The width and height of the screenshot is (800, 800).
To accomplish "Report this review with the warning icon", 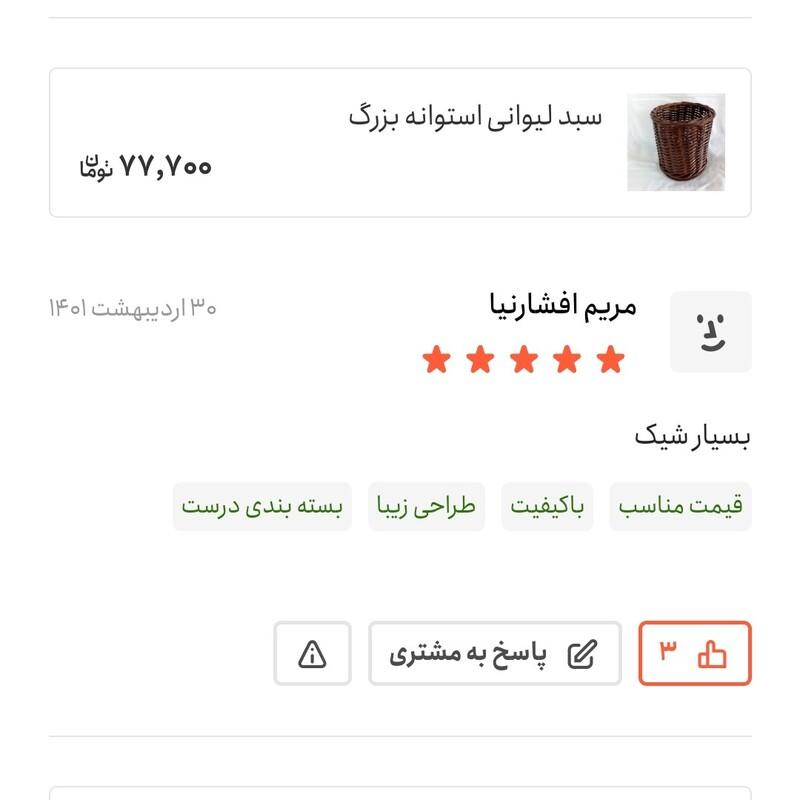I will [312, 654].
